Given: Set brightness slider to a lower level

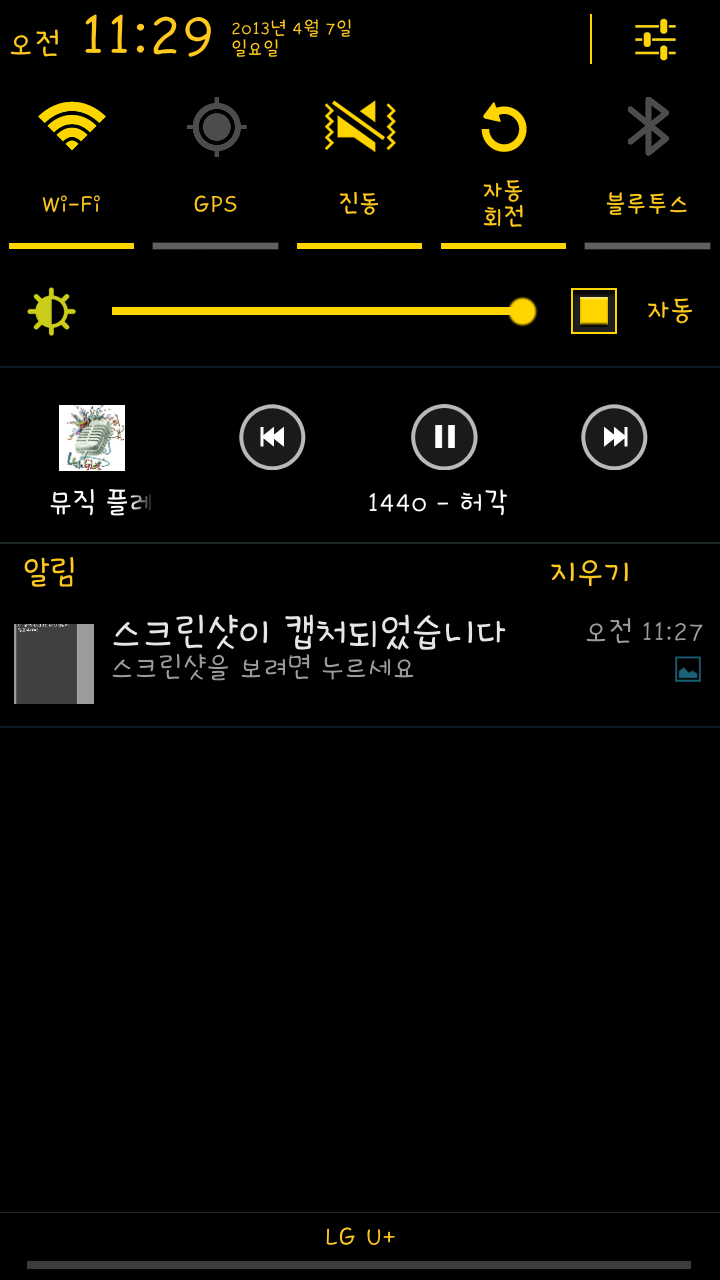Looking at the screenshot, I should 250,311.
